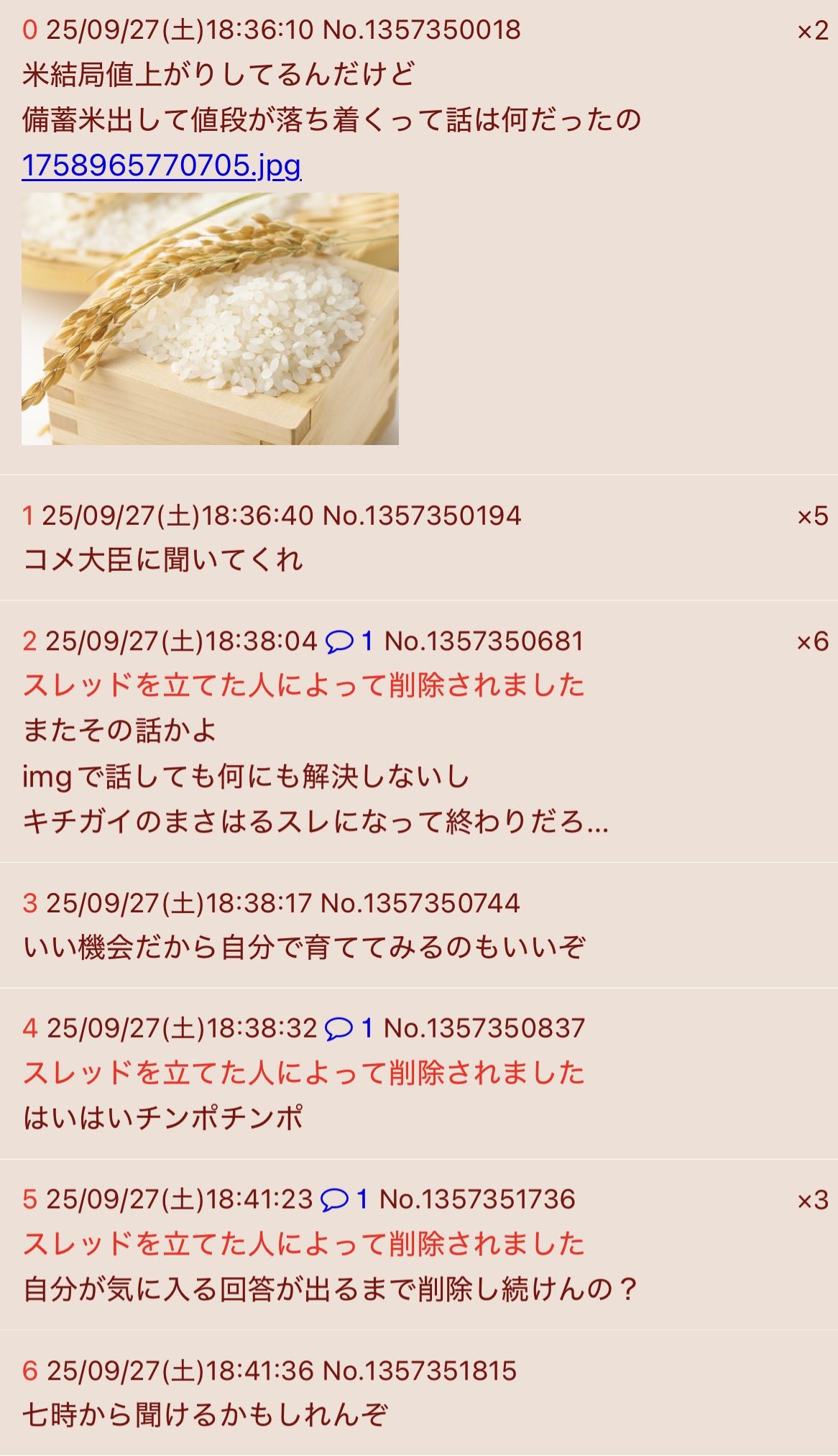The image size is (838, 1456).
Task: View the reply to post No.1357351736
Action: pos(344,1199)
